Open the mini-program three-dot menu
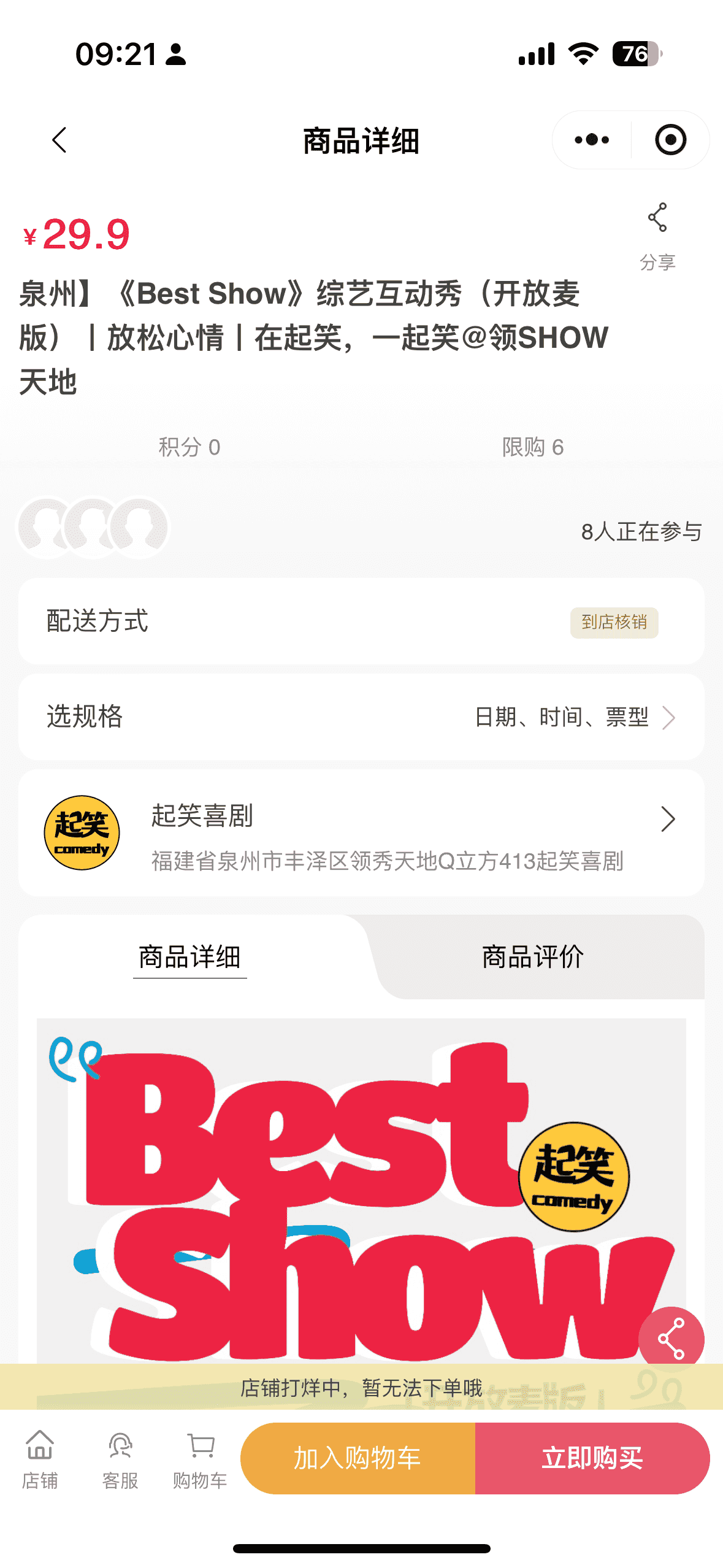The height and width of the screenshot is (1568, 723). [x=591, y=140]
